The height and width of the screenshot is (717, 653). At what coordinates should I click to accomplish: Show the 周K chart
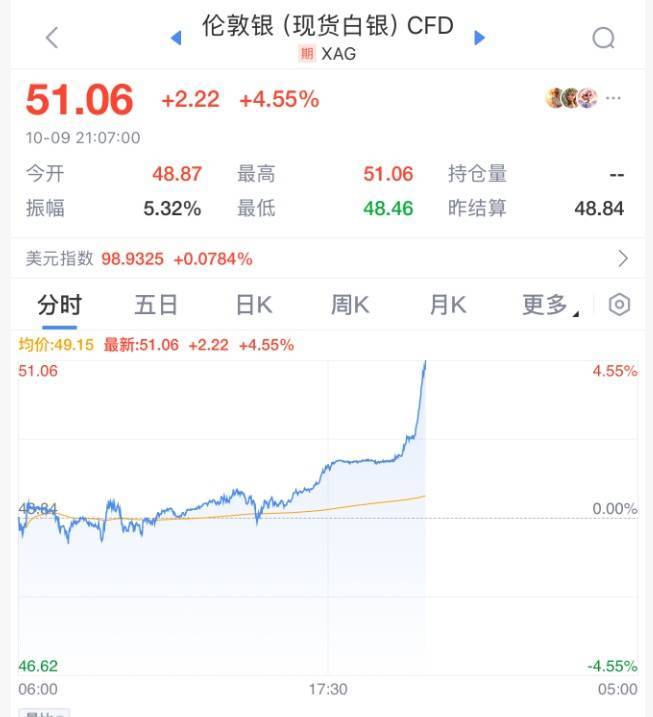[x=350, y=305]
